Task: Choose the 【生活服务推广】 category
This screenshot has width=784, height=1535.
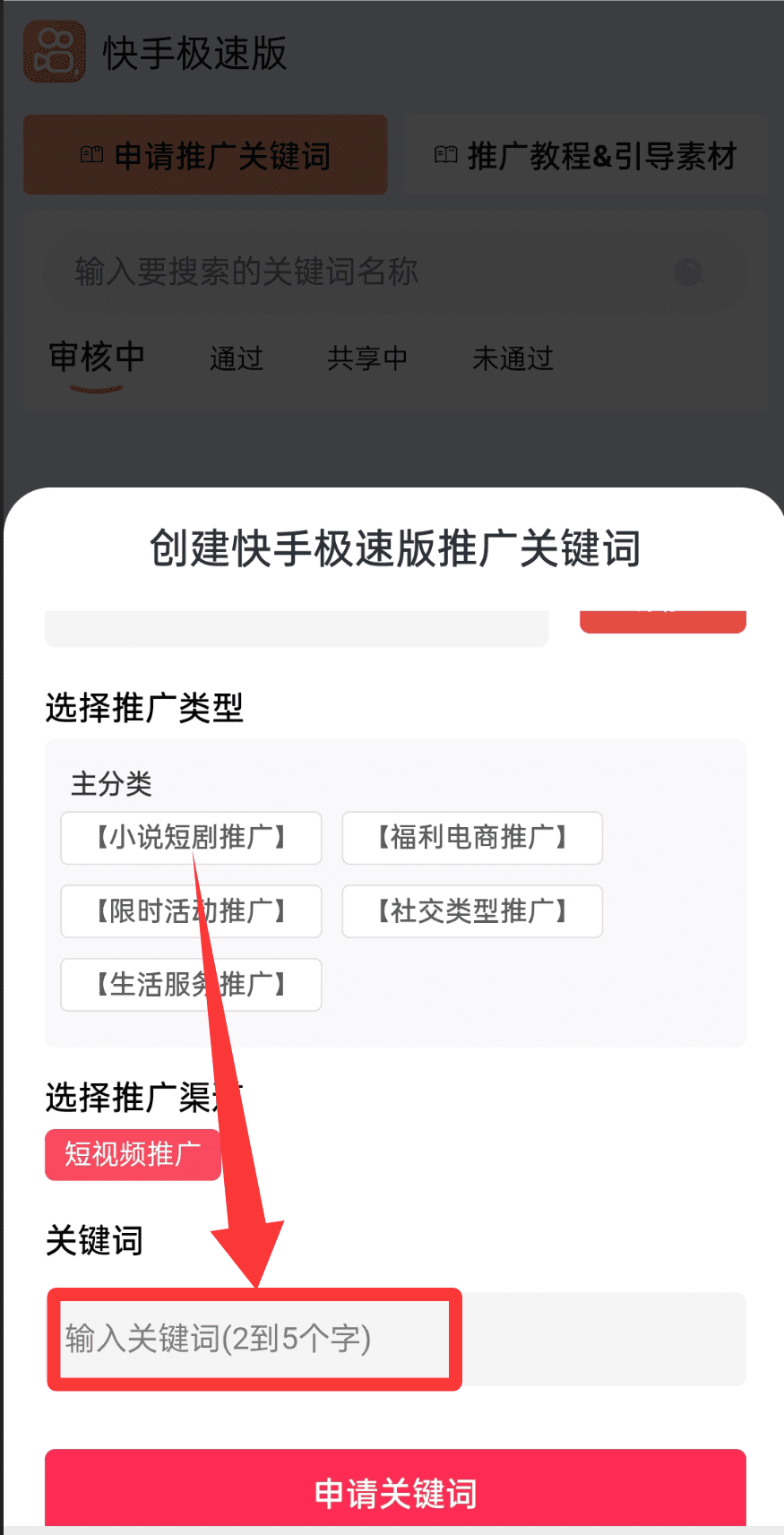Action: click(x=191, y=985)
